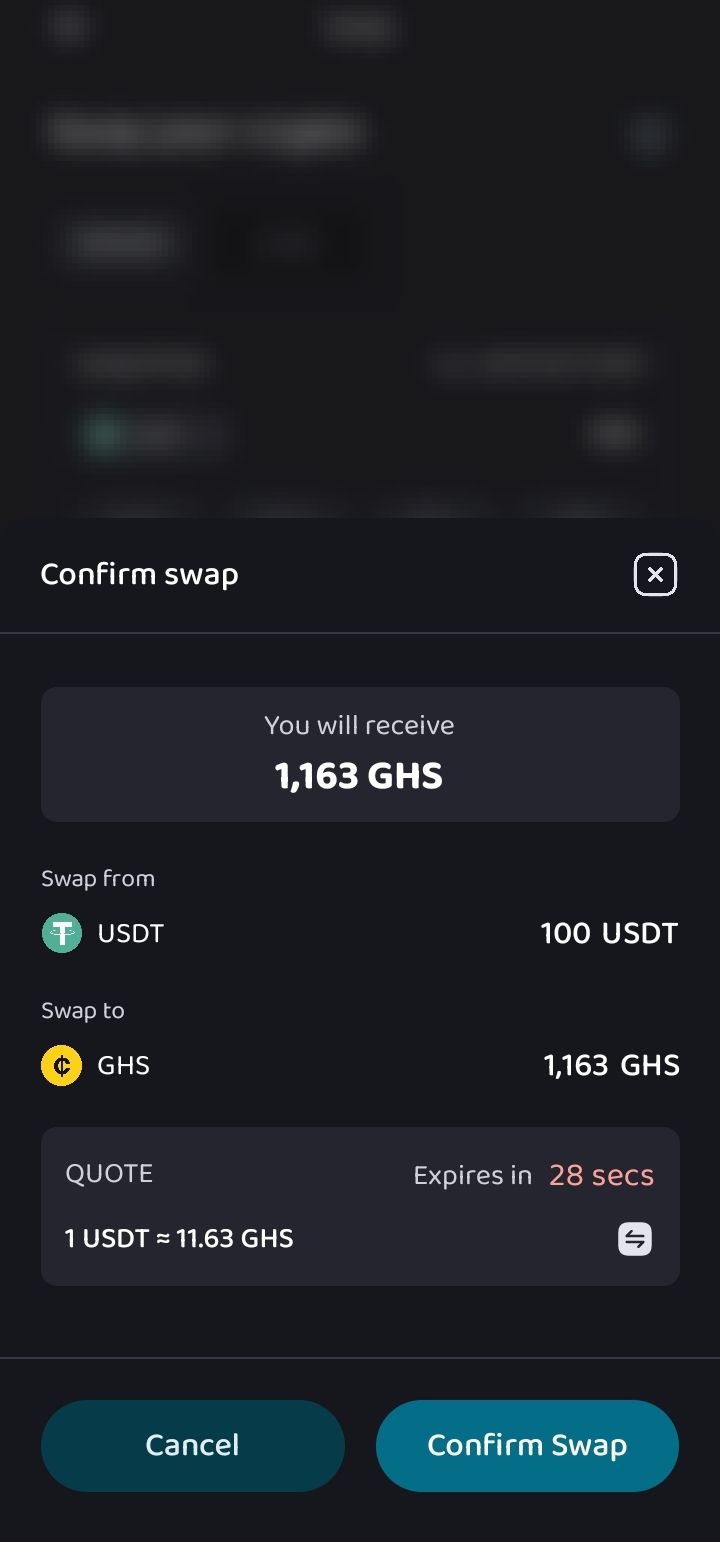Select the Confirm swap sheet title
720x1542 pixels.
(139, 574)
